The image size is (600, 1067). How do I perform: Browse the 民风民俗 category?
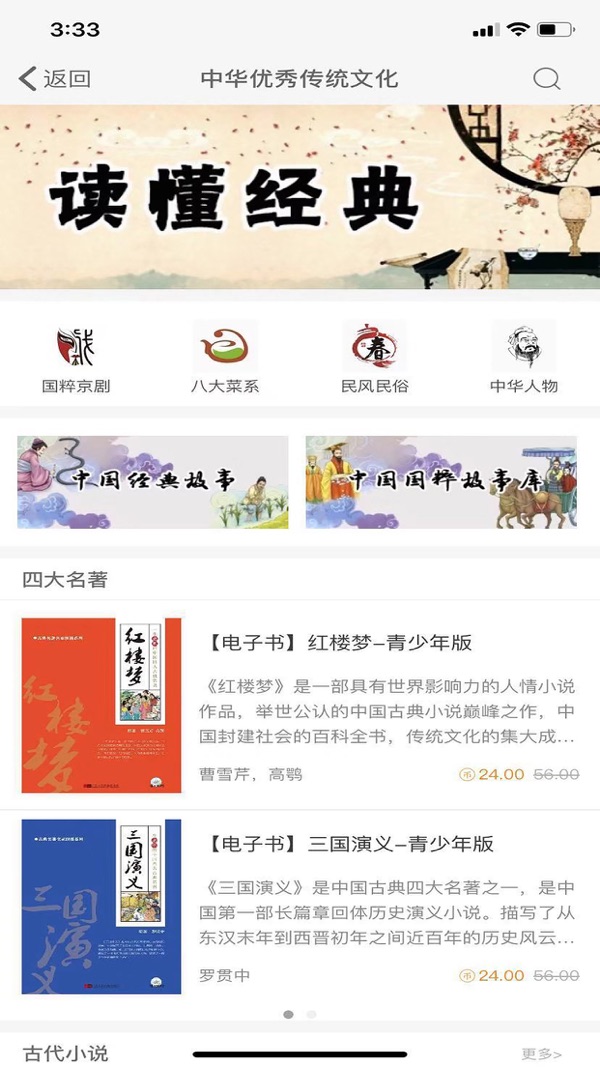coord(374,358)
